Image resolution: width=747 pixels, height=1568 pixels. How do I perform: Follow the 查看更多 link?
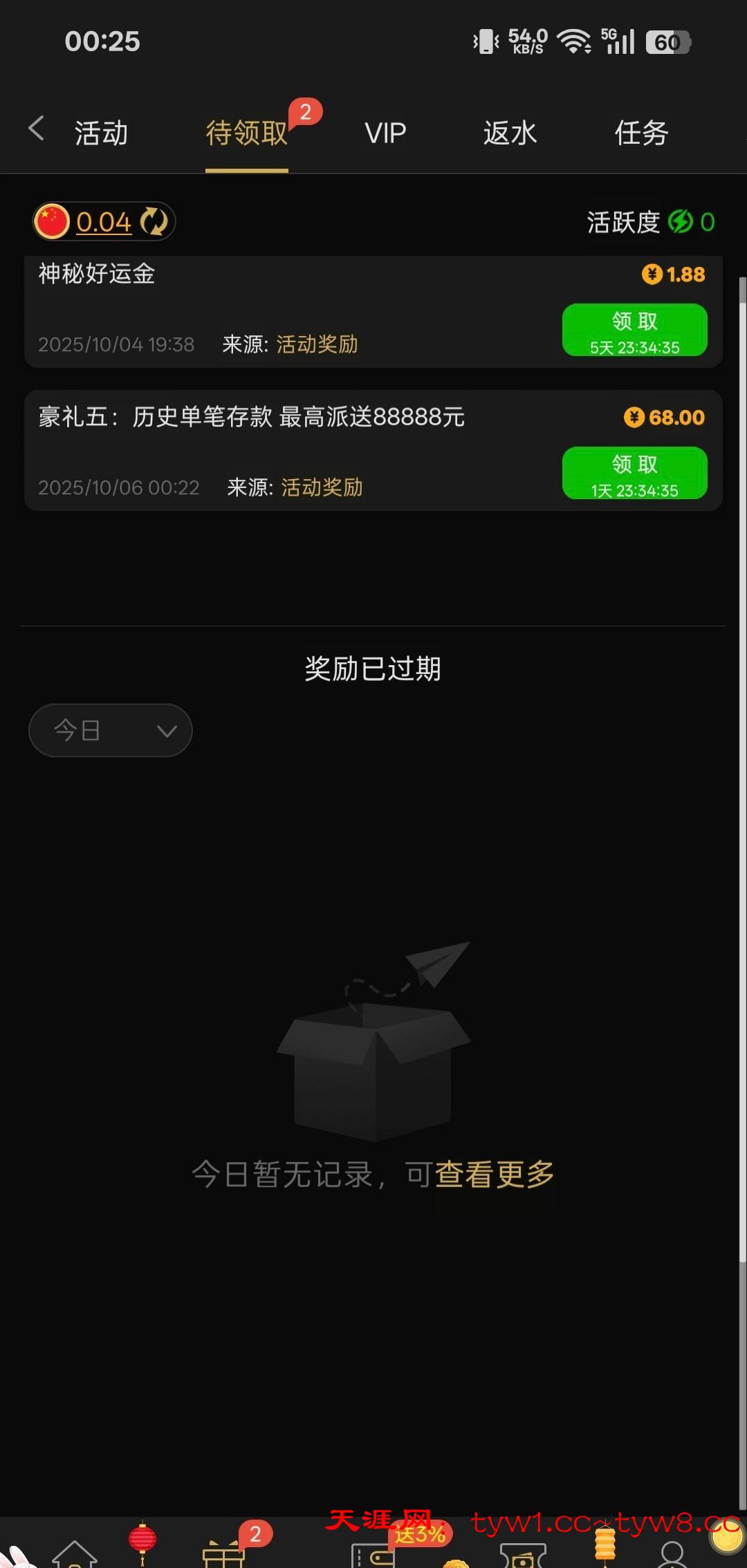[495, 1174]
